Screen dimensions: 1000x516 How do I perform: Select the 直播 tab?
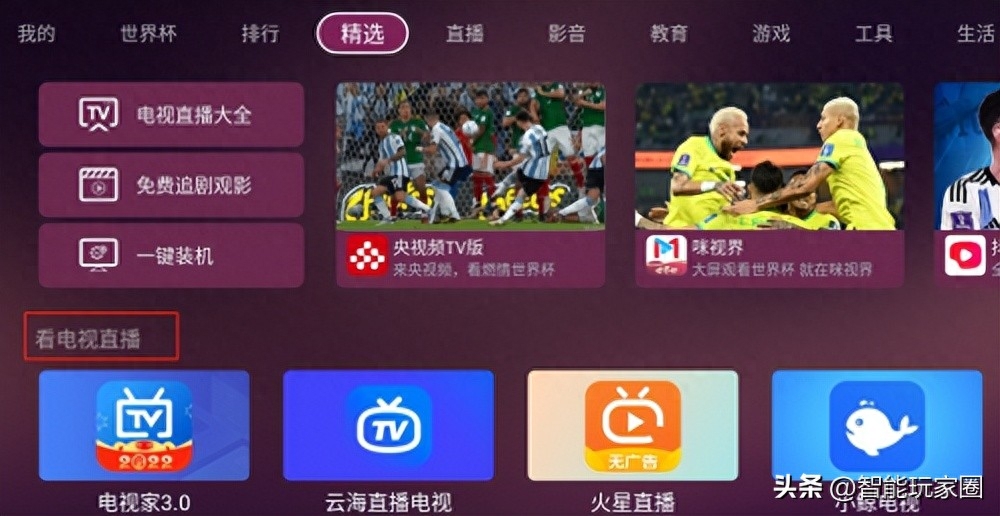pyautogui.click(x=465, y=34)
